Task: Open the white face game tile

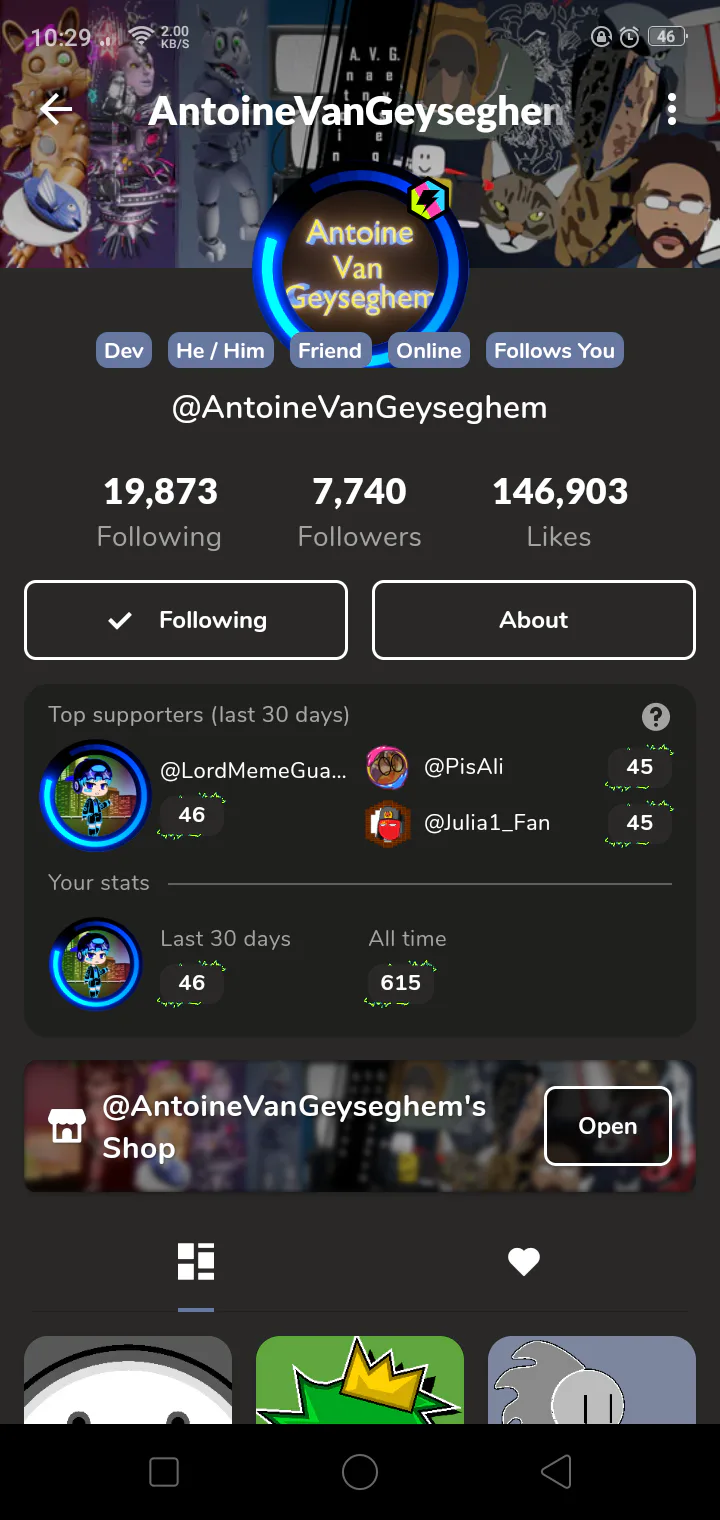Action: [x=128, y=1380]
